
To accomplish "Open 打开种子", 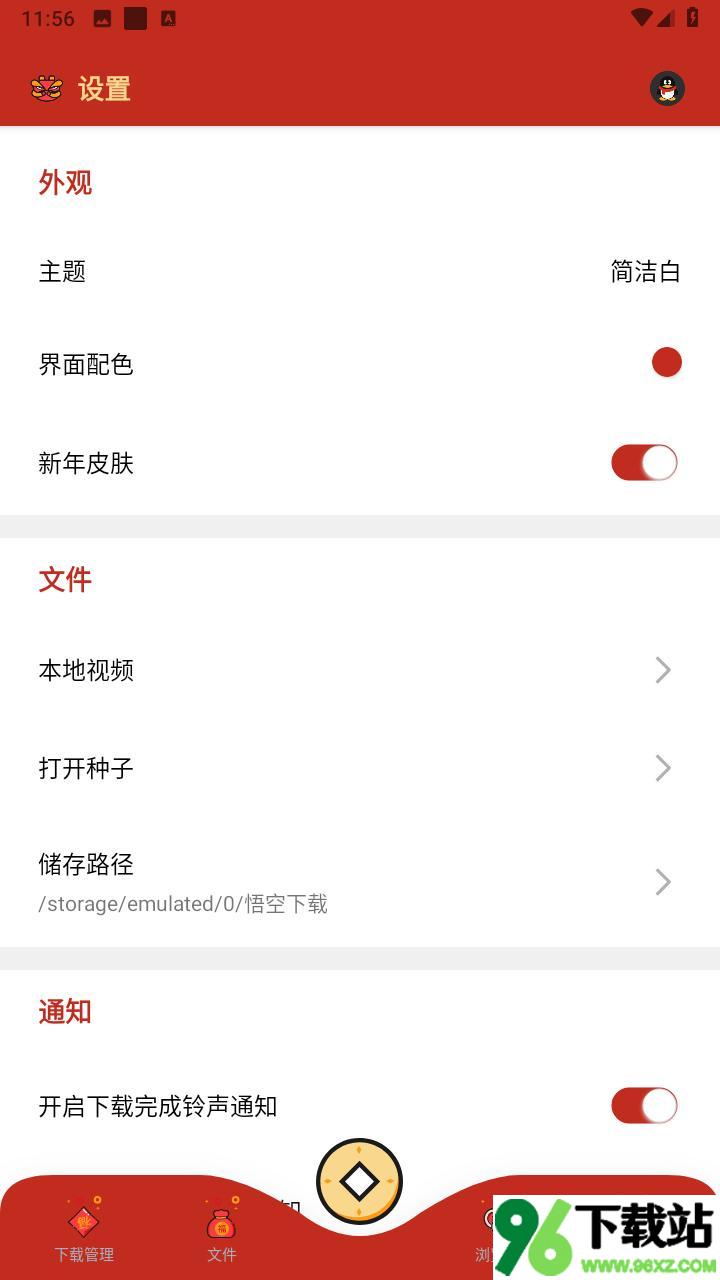I will 360,768.
